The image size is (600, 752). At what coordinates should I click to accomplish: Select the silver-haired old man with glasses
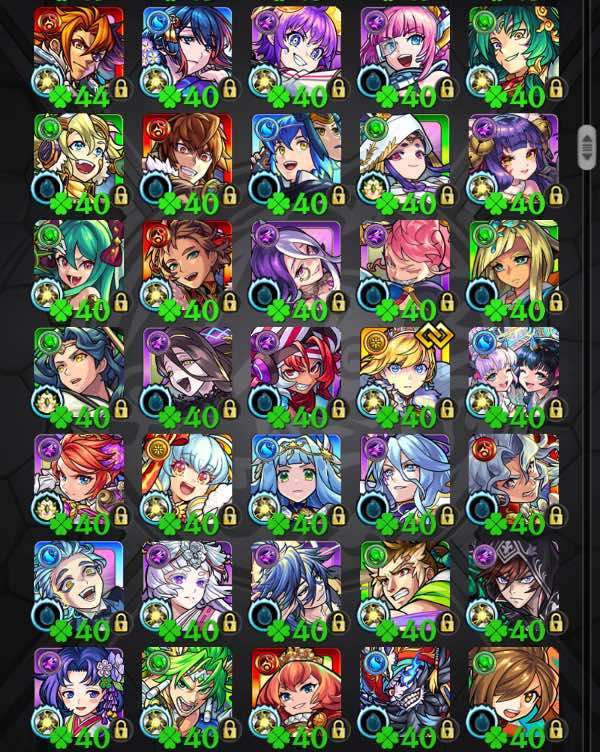point(78,584)
